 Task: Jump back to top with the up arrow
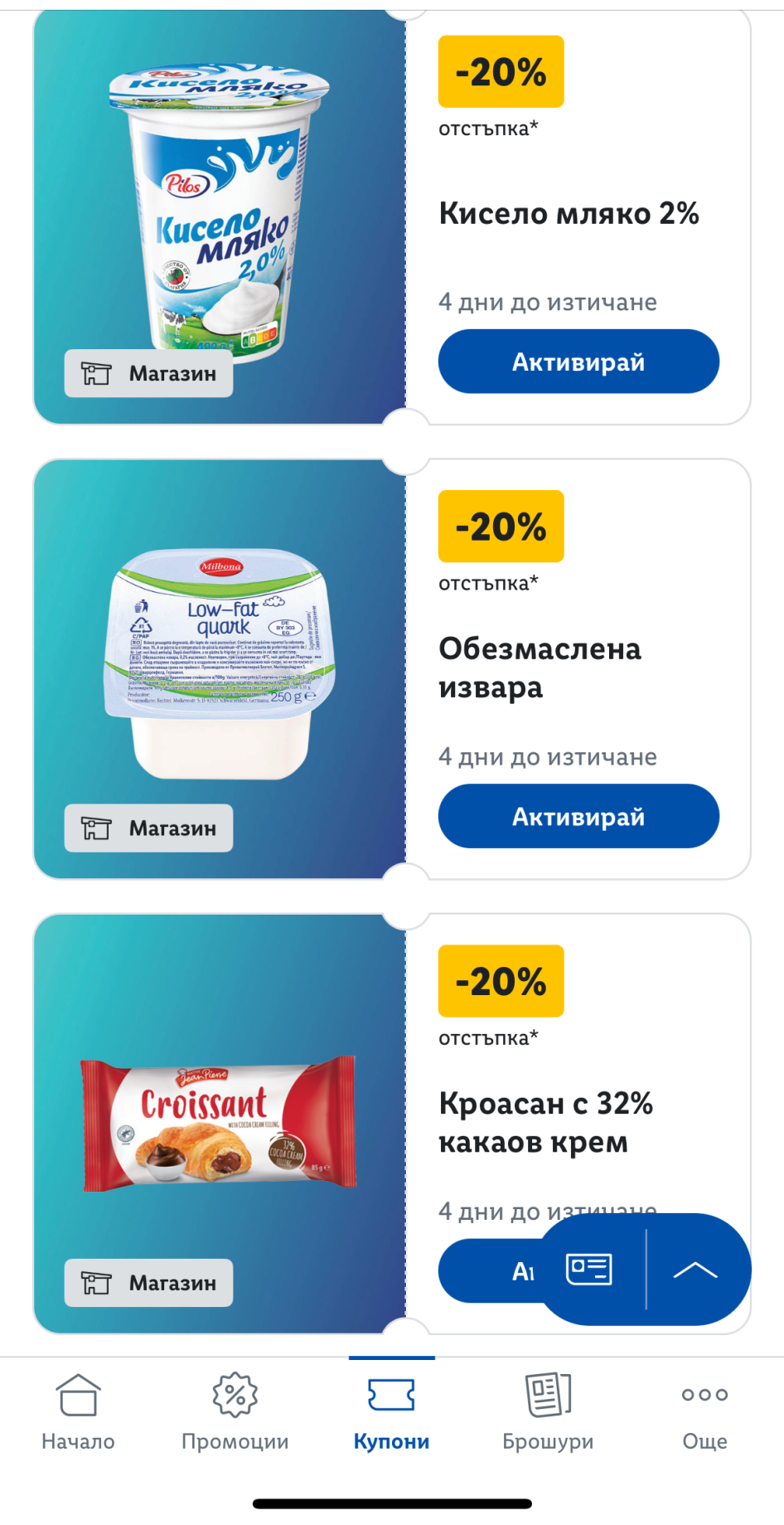(695, 1270)
